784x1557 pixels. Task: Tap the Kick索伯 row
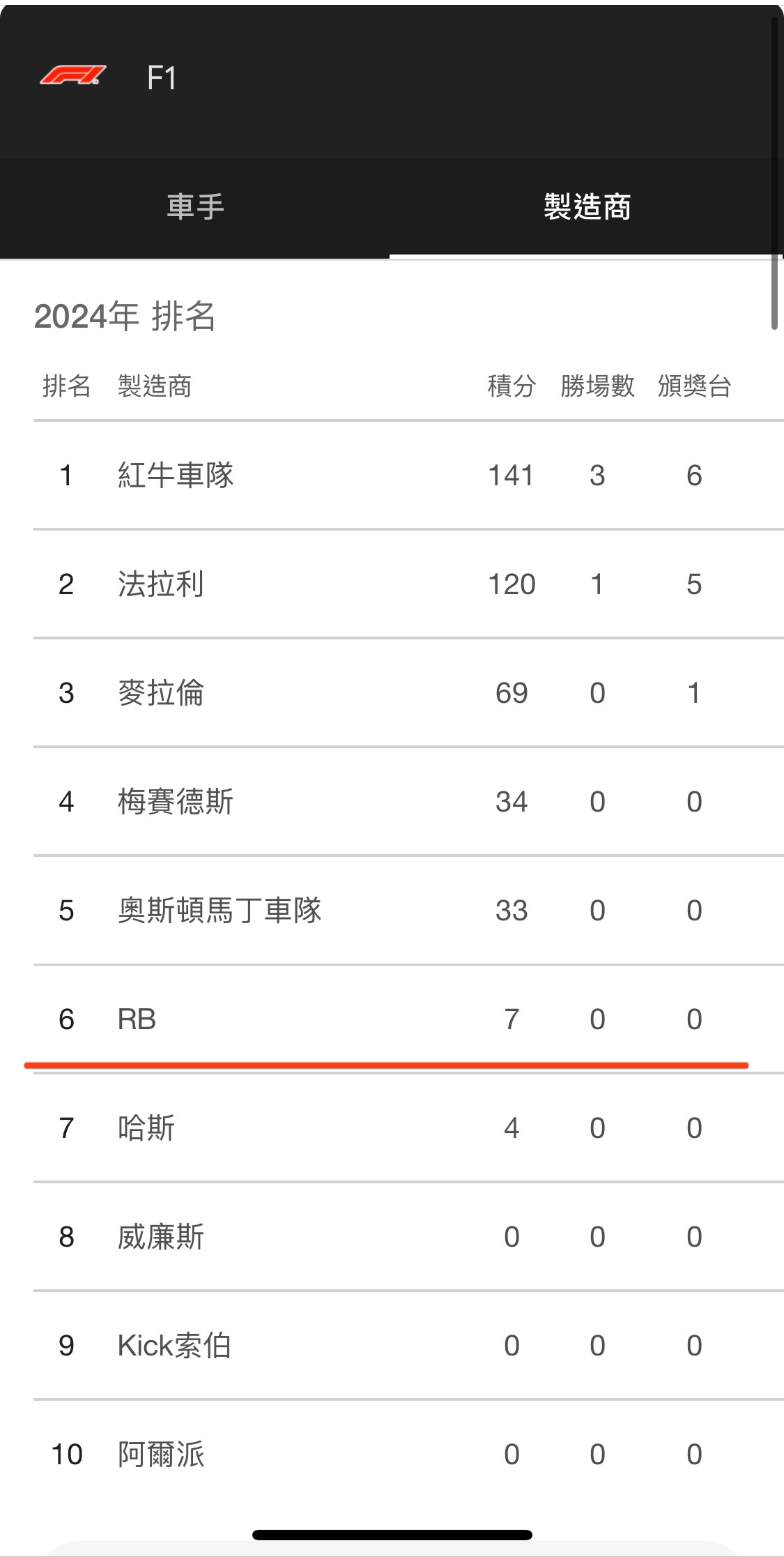coord(408,1346)
